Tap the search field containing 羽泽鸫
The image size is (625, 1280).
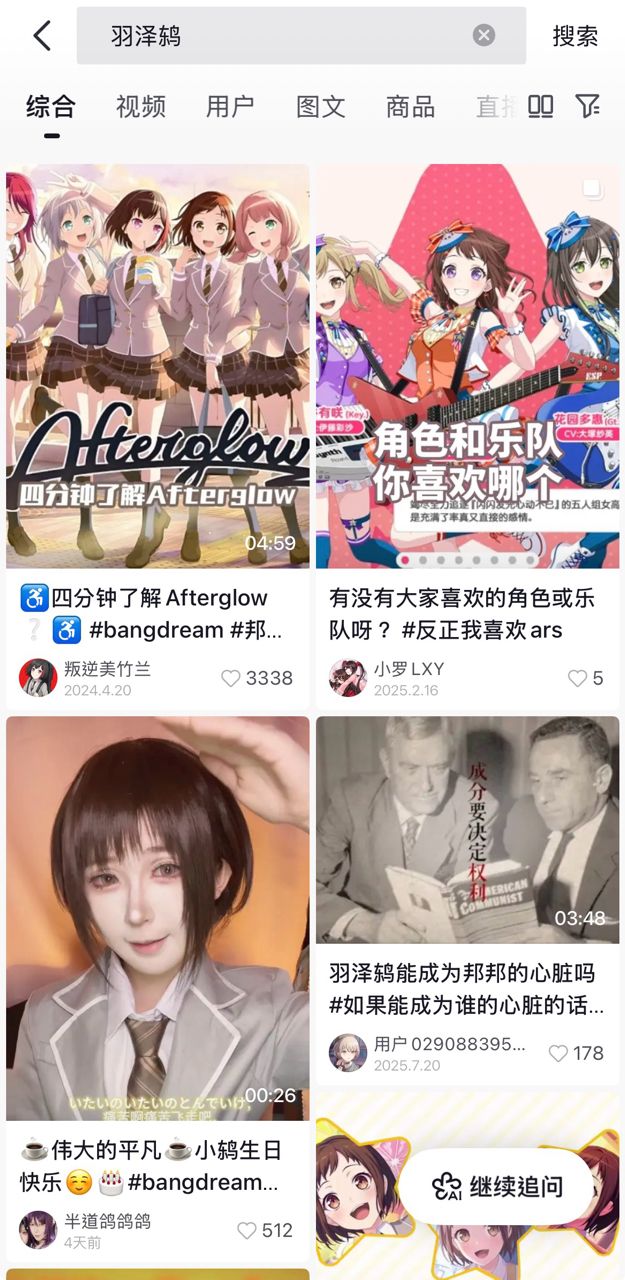(x=280, y=36)
